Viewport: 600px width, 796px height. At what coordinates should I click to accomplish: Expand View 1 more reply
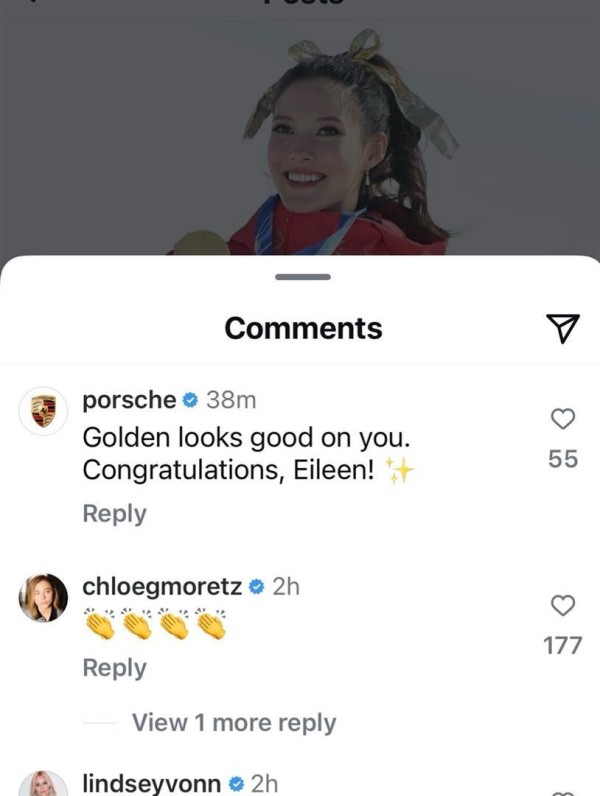click(x=234, y=722)
